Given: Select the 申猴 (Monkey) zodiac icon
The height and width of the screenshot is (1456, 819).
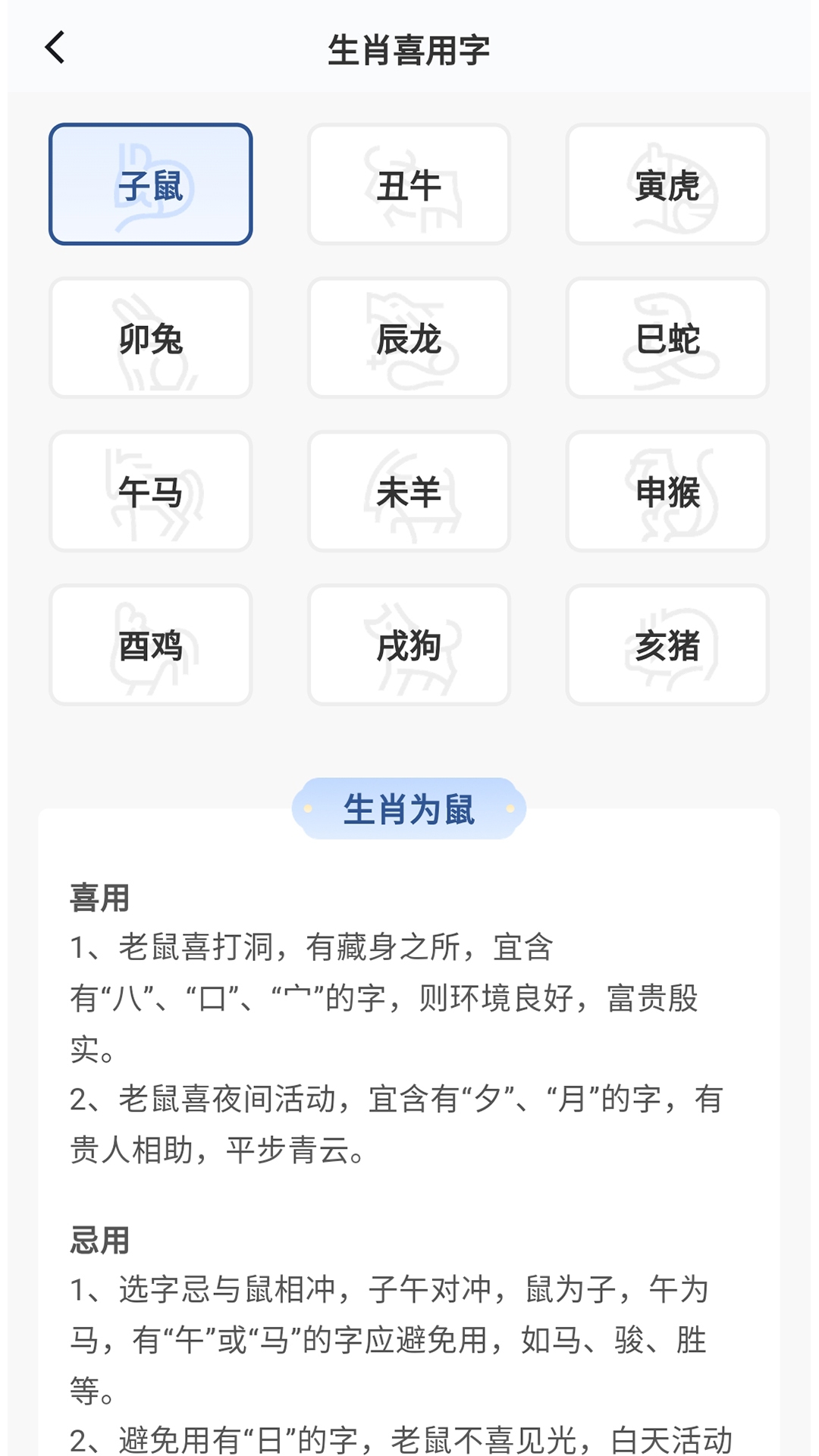Looking at the screenshot, I should click(667, 491).
